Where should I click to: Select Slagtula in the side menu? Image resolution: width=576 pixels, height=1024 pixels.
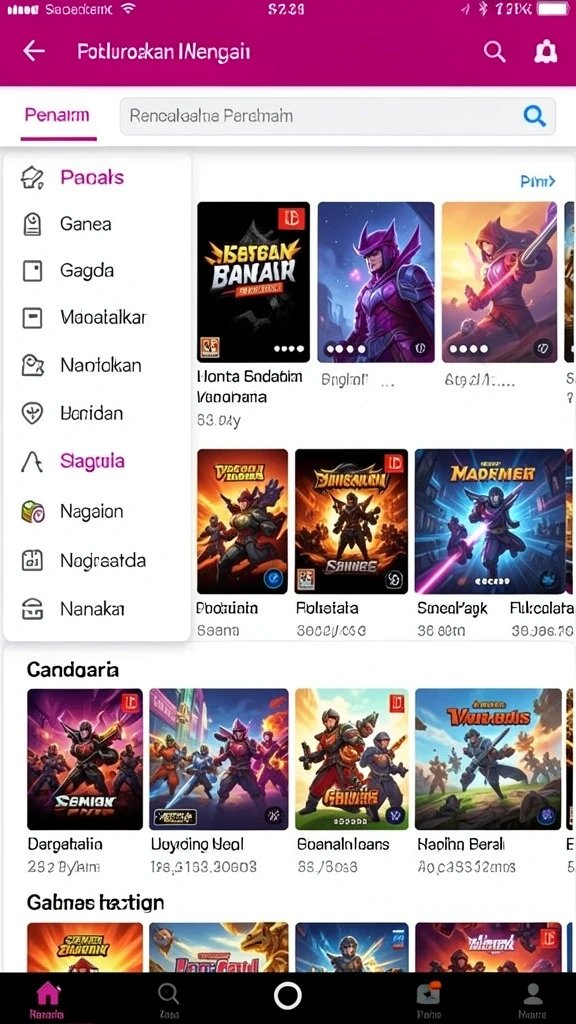point(97,462)
